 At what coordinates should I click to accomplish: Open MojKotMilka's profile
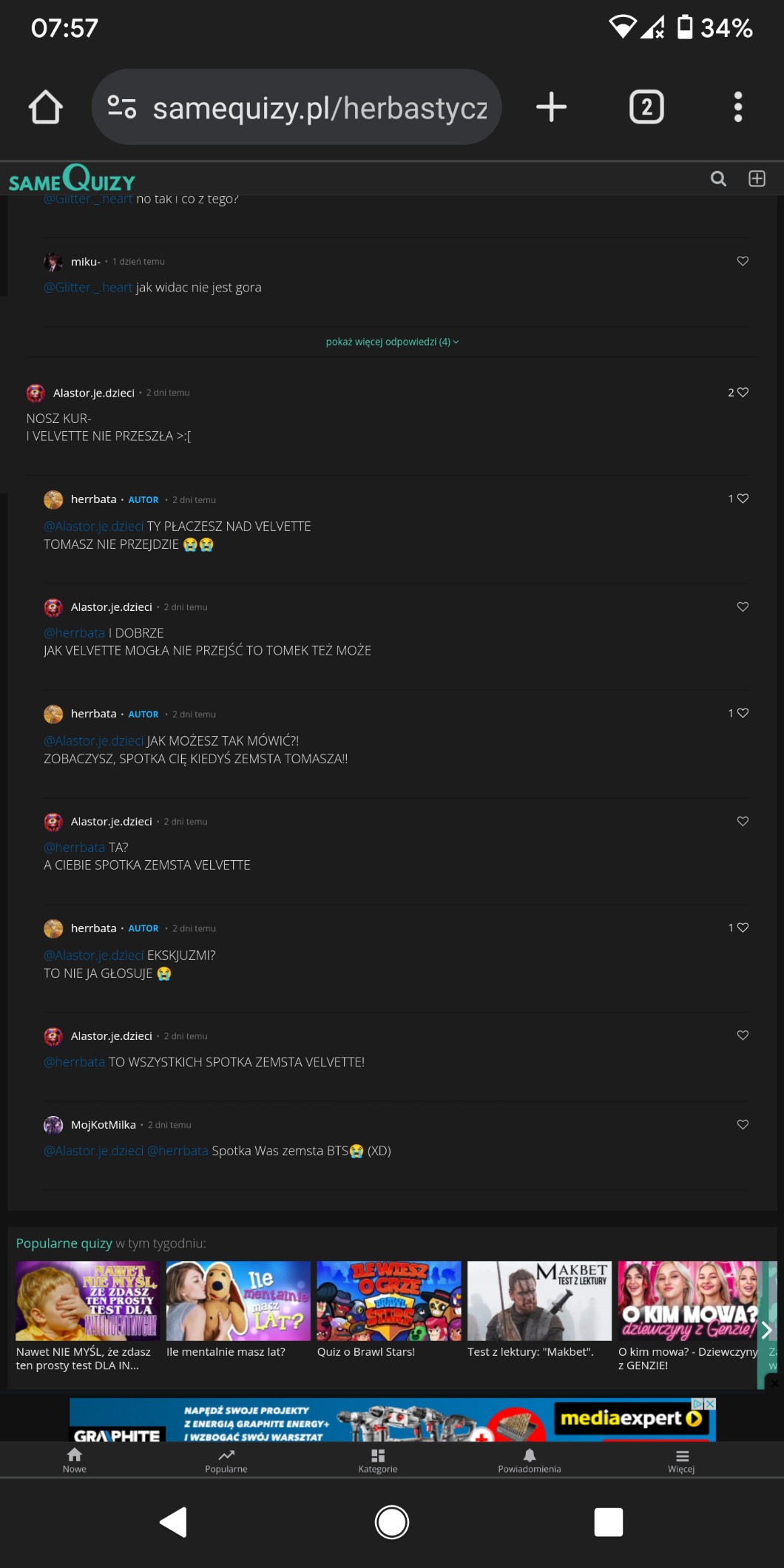pos(103,1125)
